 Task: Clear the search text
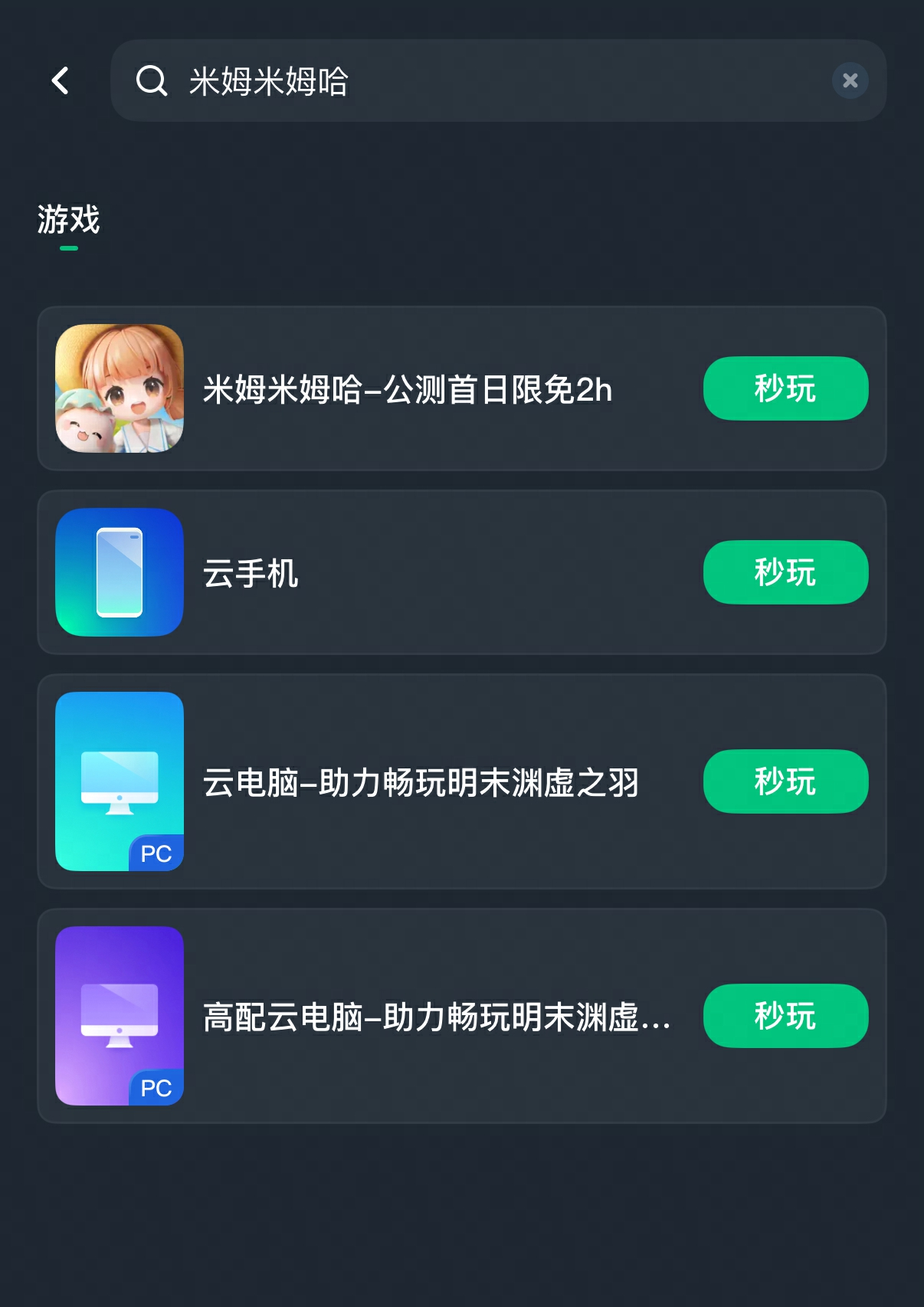pos(850,80)
